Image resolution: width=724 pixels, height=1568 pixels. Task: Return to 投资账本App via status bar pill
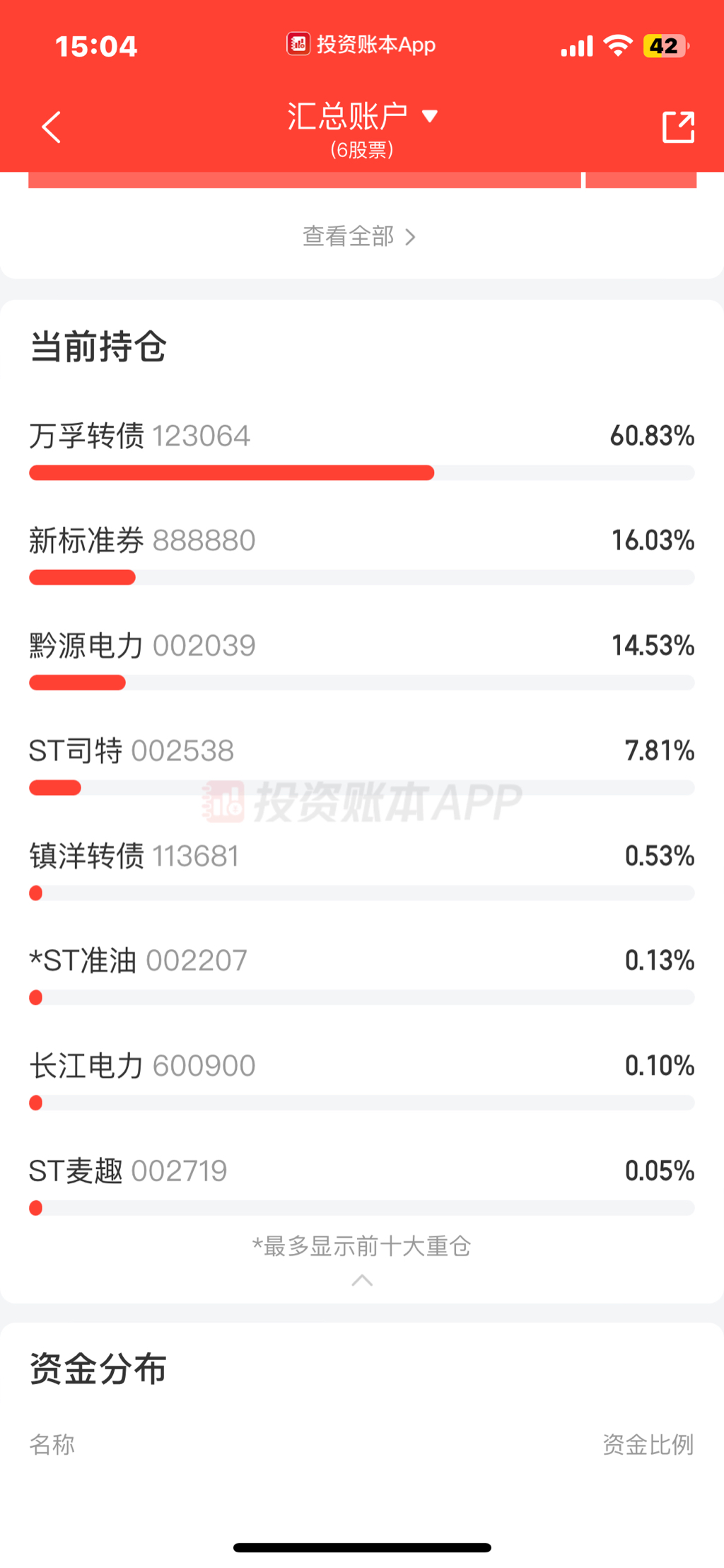point(361,45)
